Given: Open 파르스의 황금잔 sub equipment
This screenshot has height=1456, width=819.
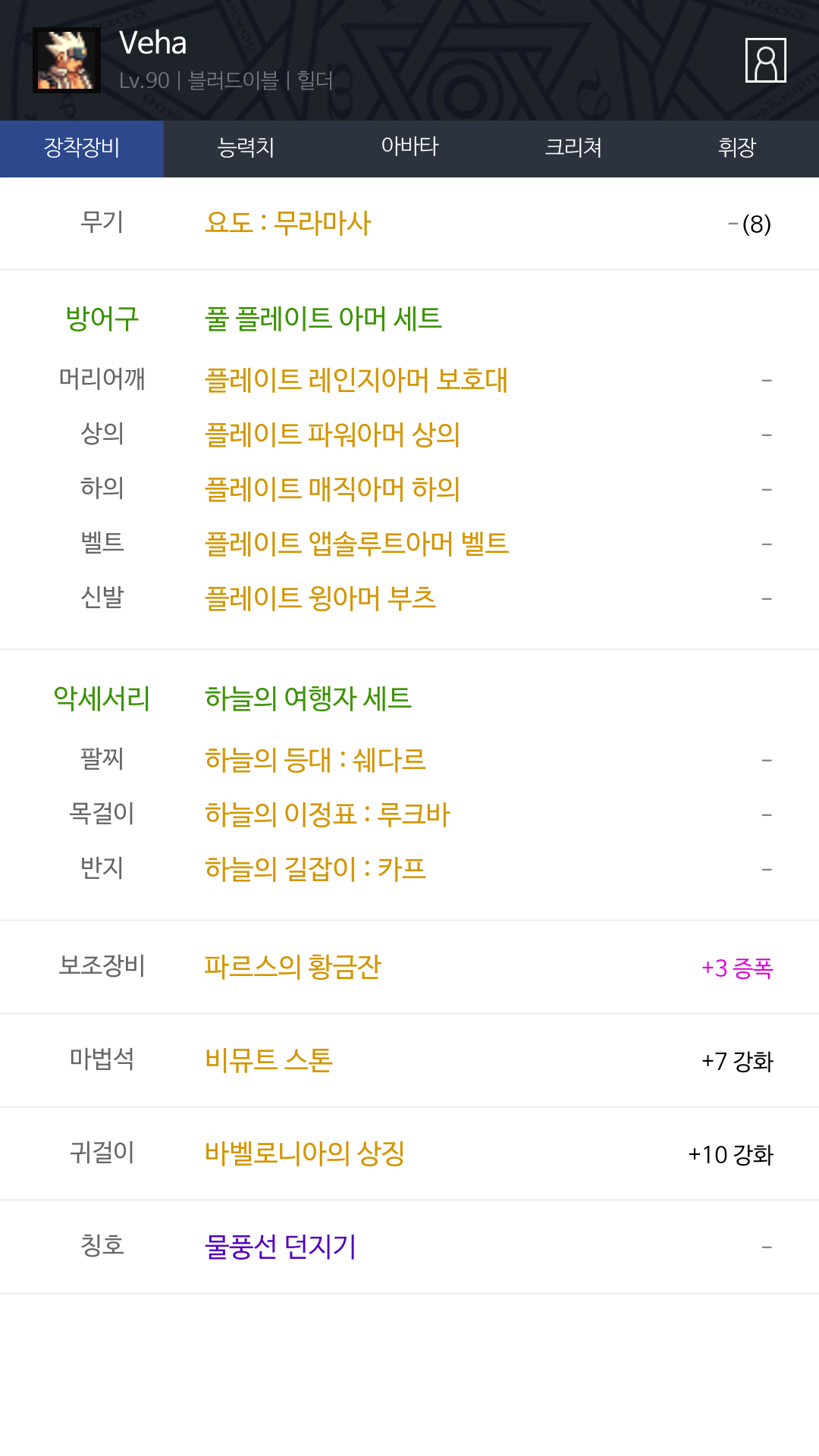Looking at the screenshot, I should [x=293, y=967].
